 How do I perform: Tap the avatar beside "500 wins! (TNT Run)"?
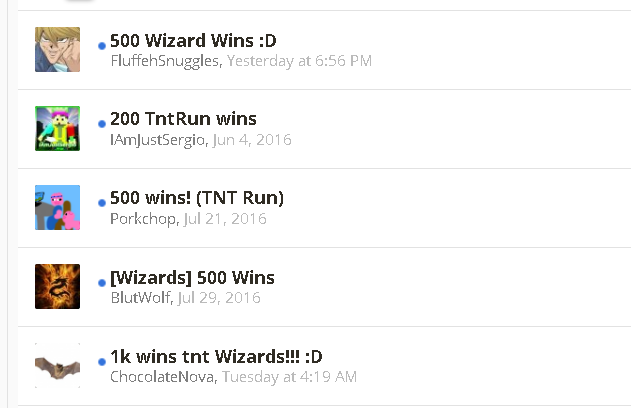[x=57, y=207]
